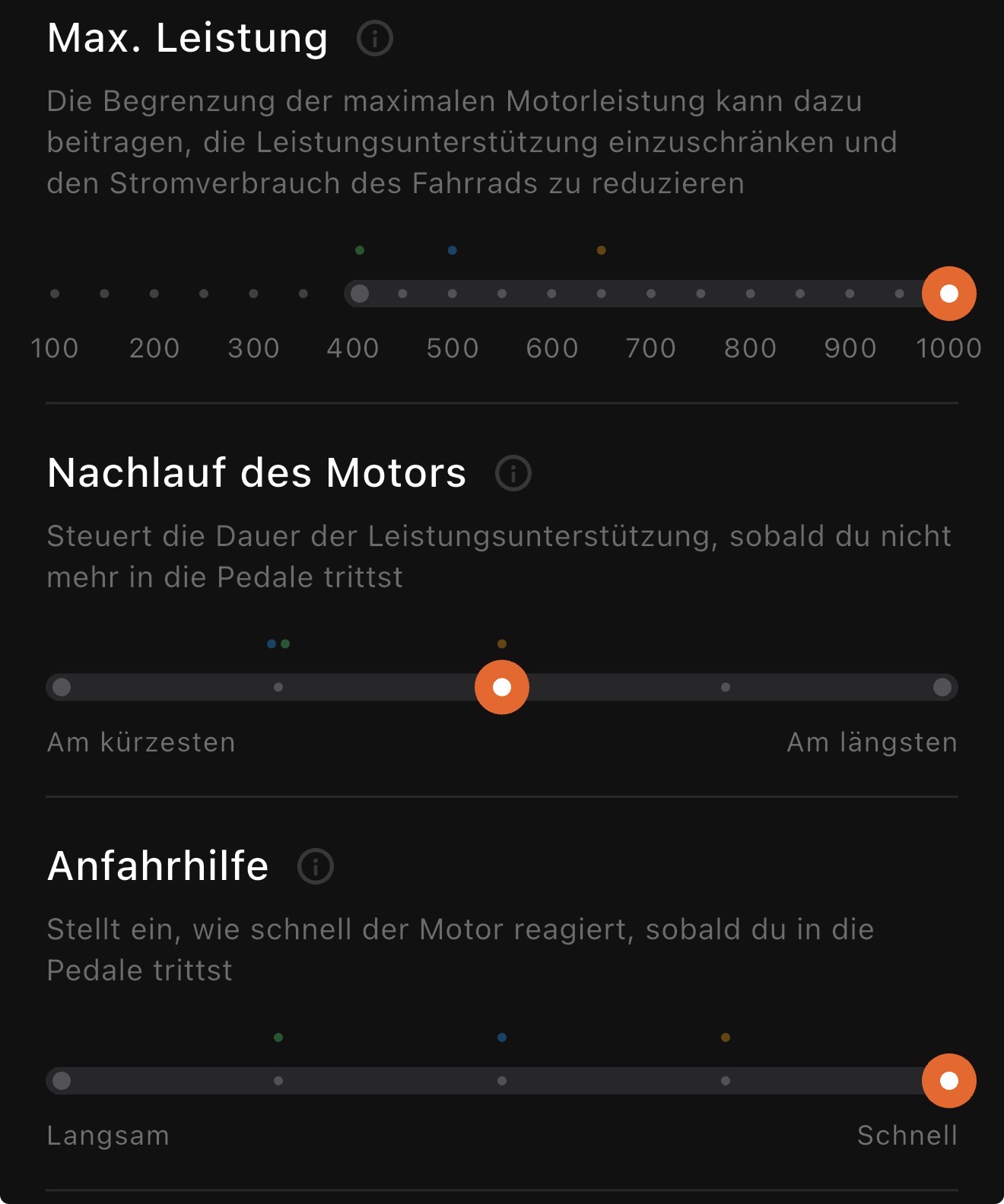Set Max. Leistung slider to 900

(850, 294)
